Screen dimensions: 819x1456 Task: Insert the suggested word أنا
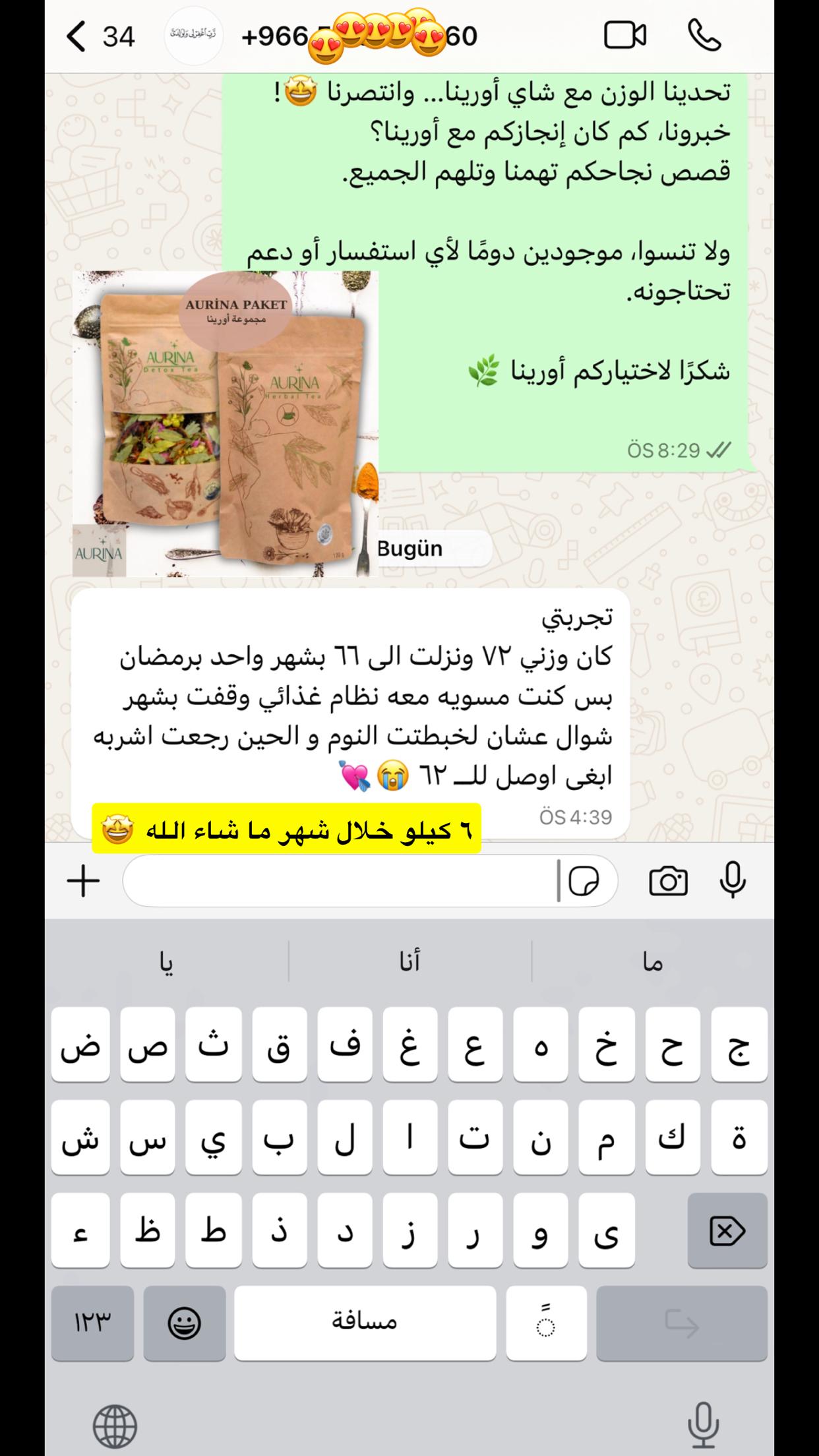(409, 963)
